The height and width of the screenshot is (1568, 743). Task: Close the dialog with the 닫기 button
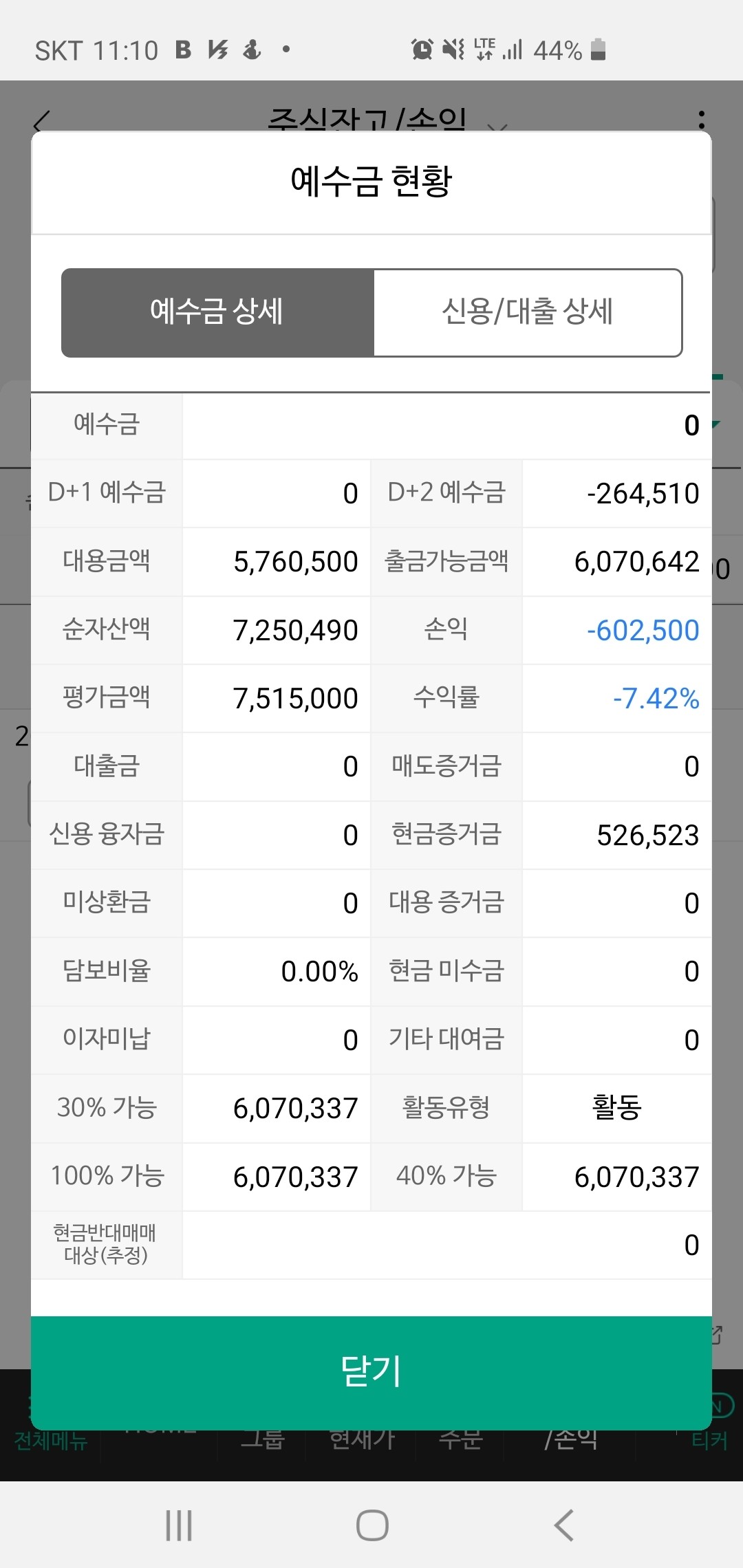coord(371,1373)
